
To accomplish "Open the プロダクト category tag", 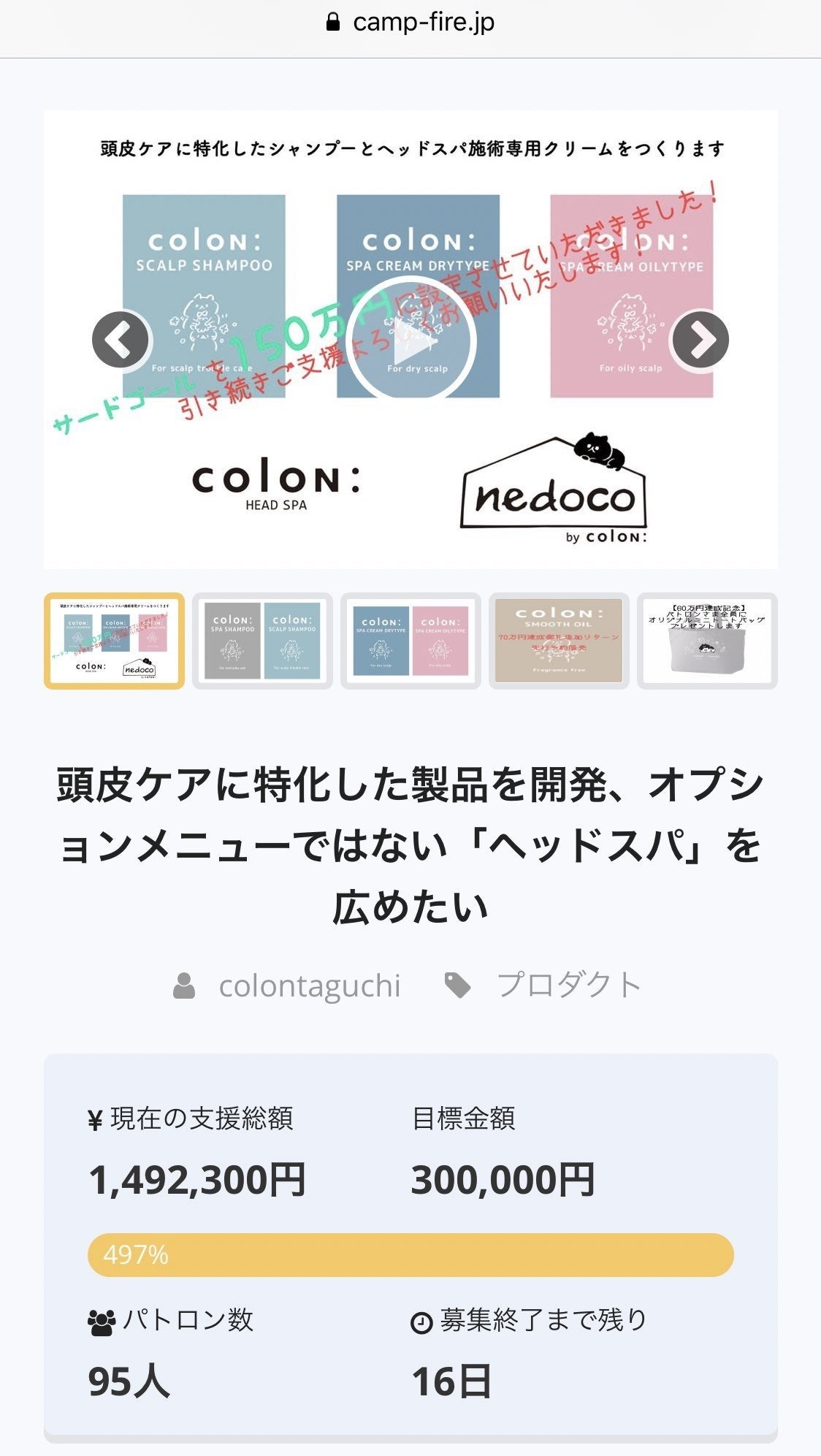I will [568, 986].
